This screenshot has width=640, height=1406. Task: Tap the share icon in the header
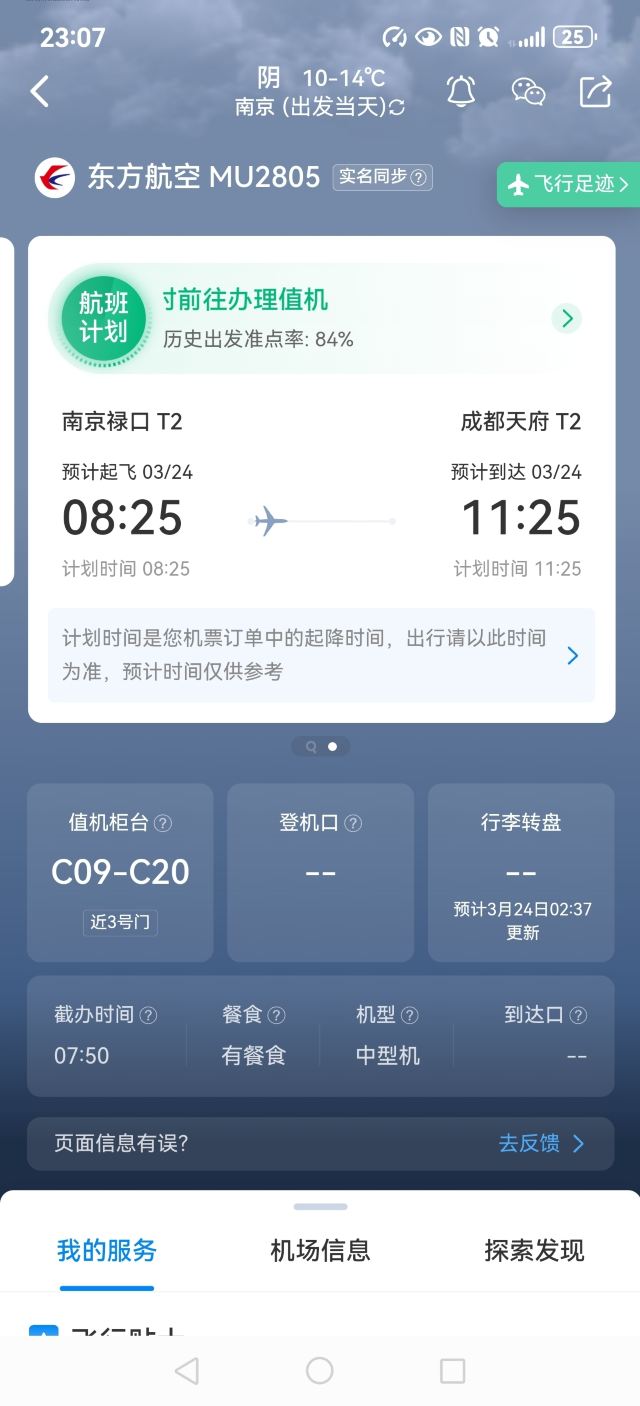pos(595,92)
